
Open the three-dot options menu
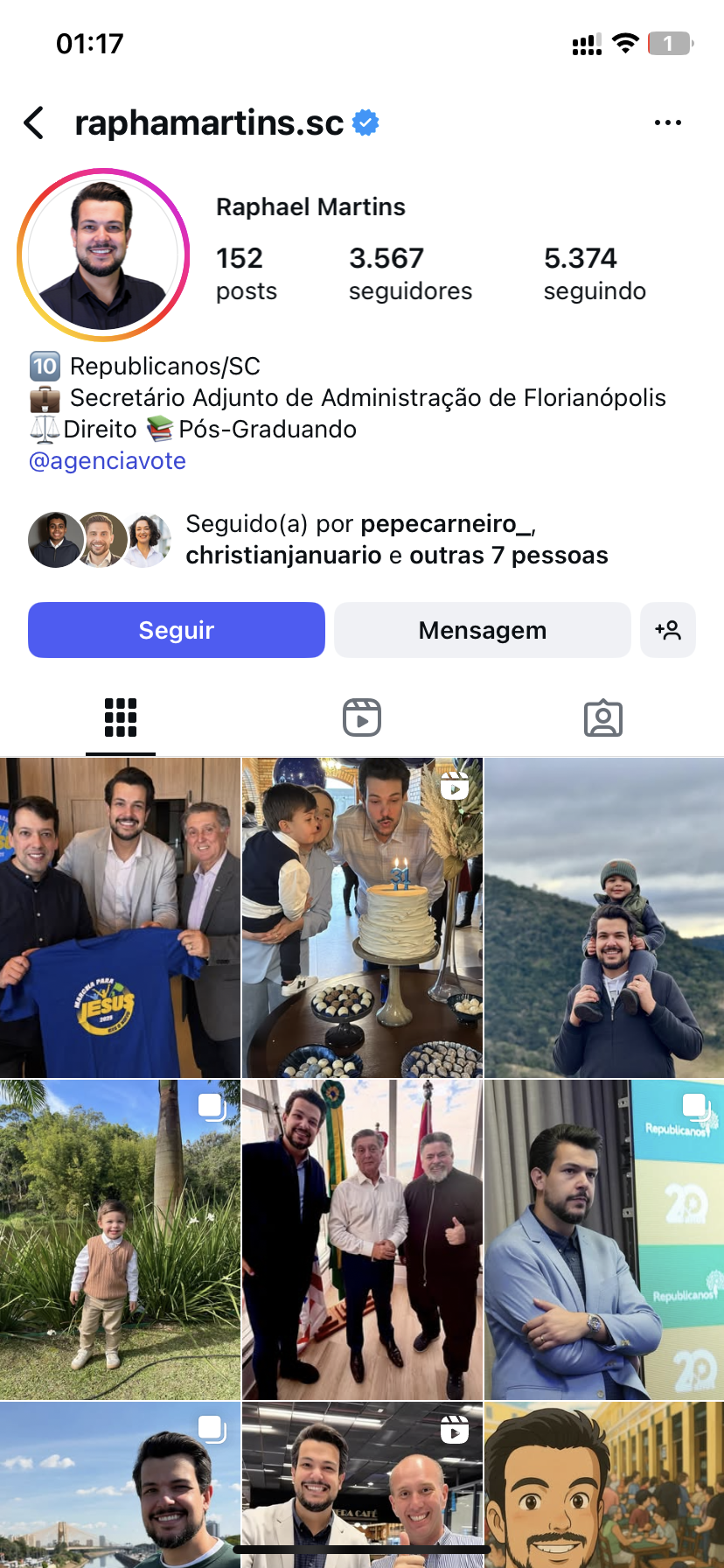click(667, 123)
